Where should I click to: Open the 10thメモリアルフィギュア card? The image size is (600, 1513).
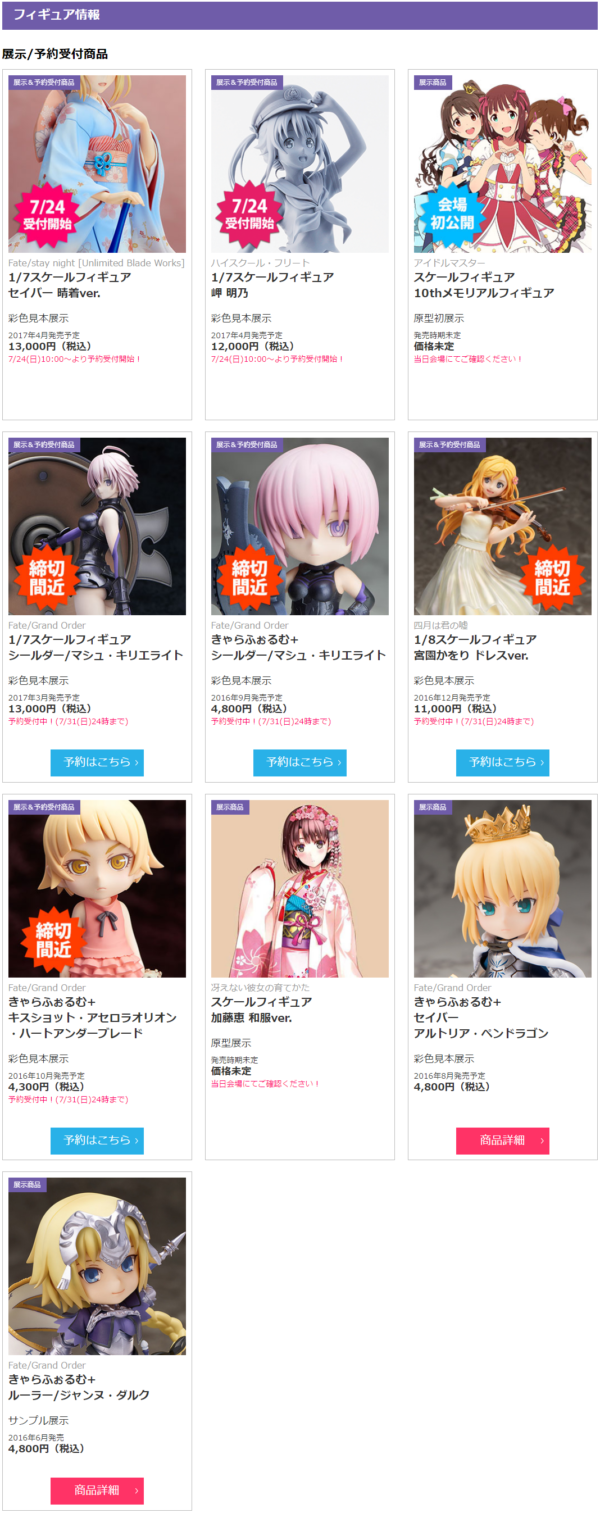click(x=502, y=163)
